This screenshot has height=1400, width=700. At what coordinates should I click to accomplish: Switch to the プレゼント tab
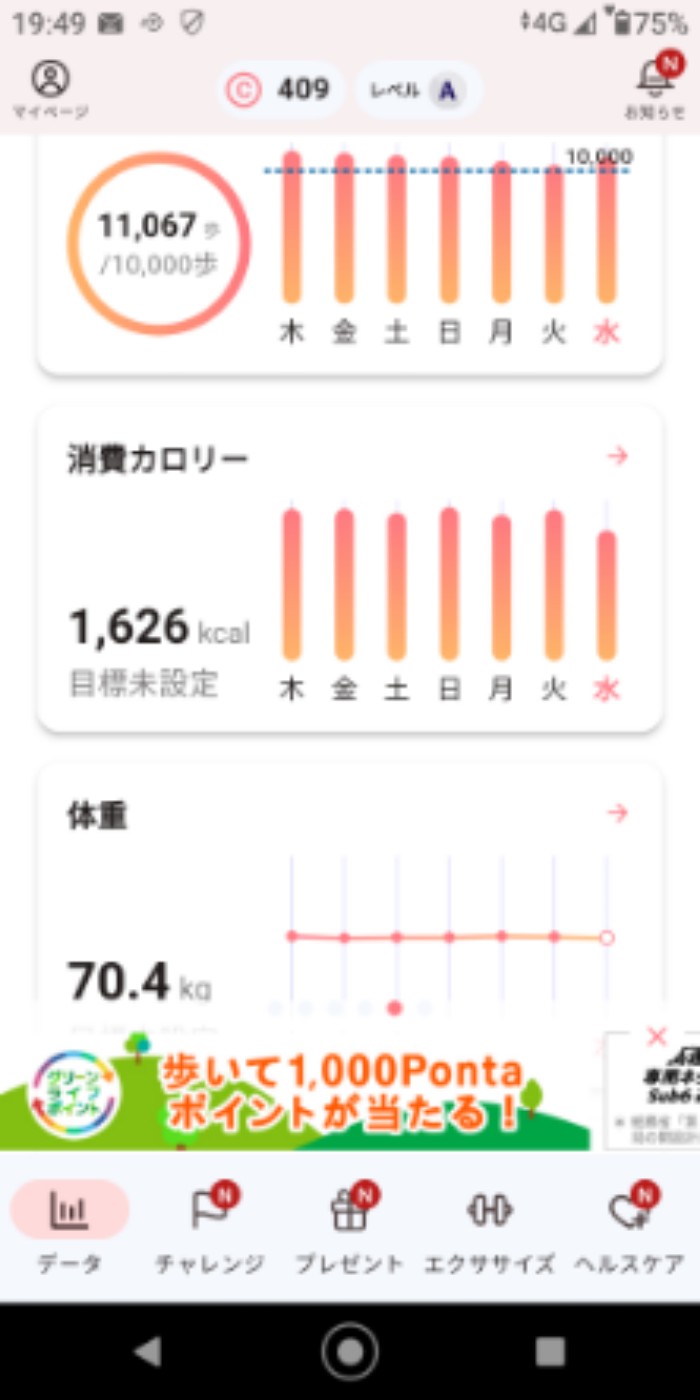coord(350,1228)
